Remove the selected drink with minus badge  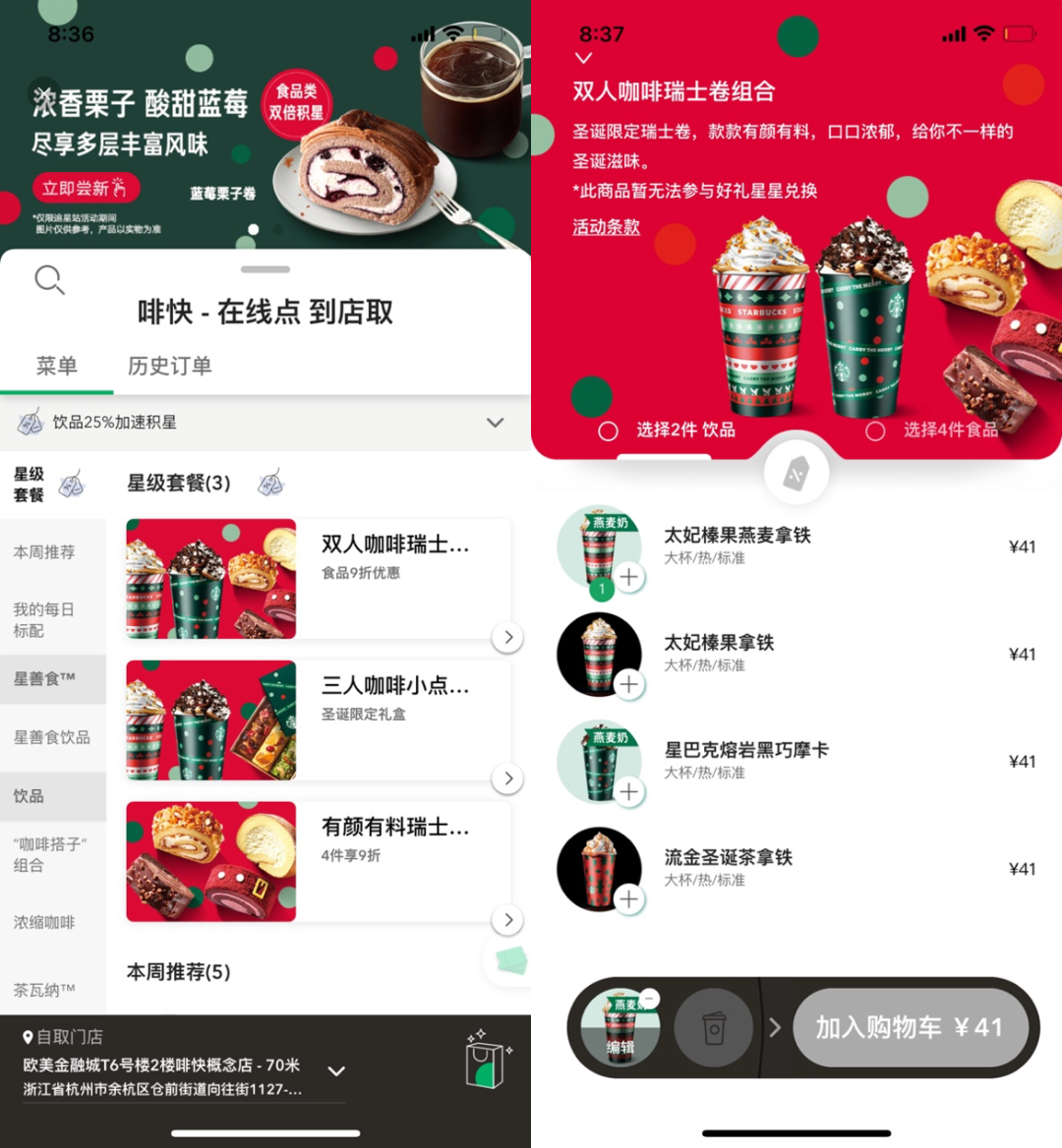(650, 998)
